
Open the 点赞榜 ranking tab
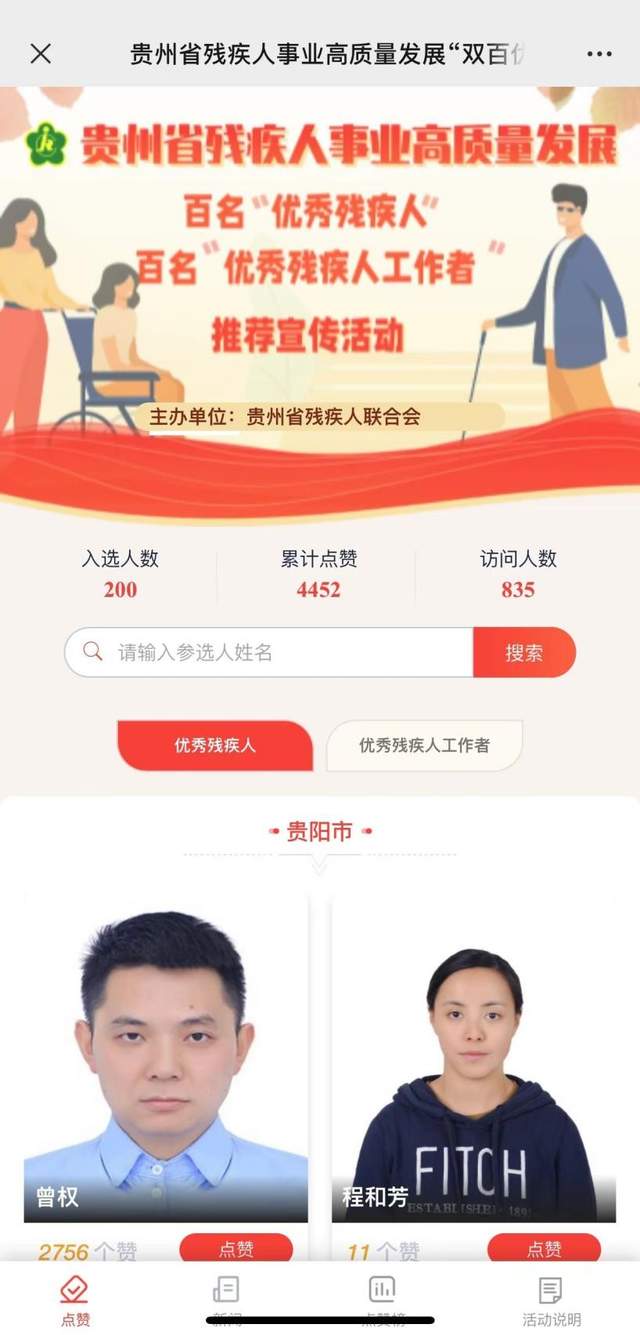coord(381,1297)
